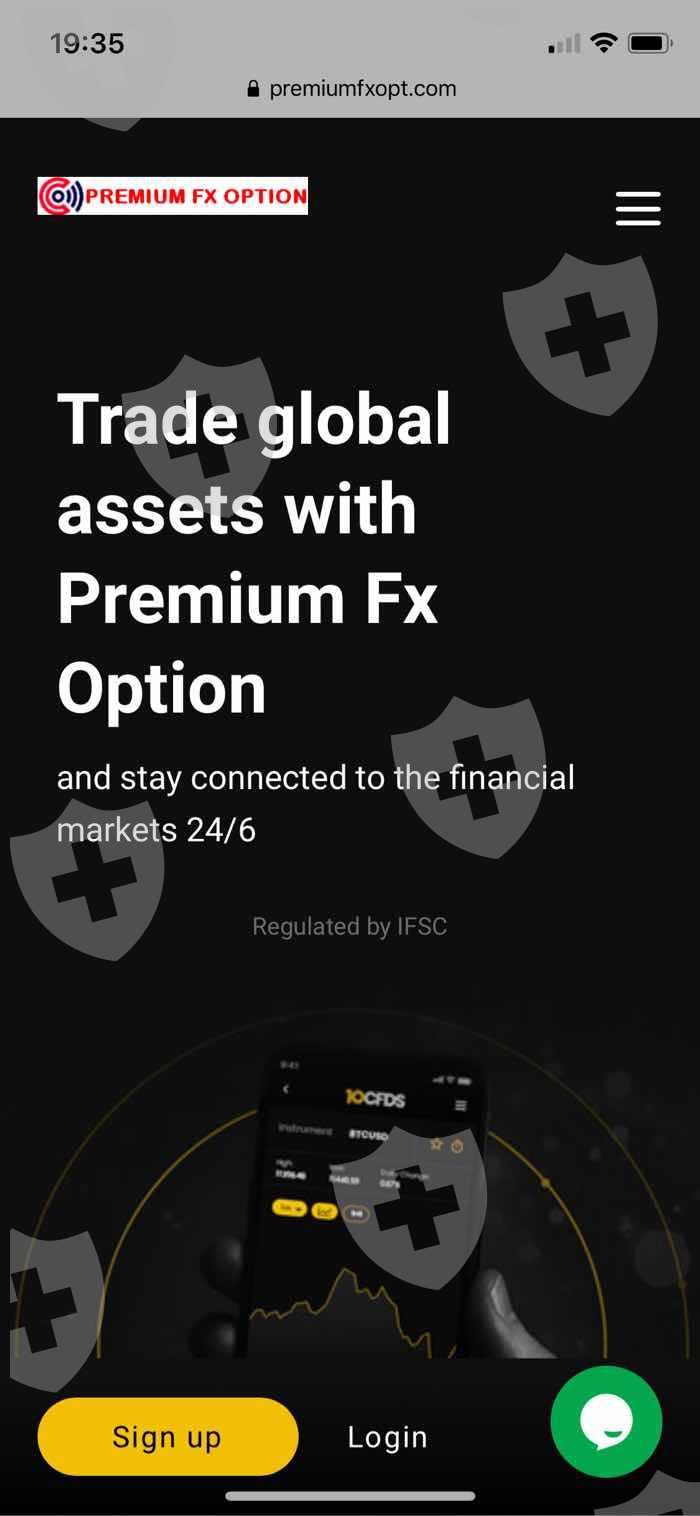Screen dimensions: 700x1516
Task: Tap the yellow Sign up button
Action: [168, 1436]
